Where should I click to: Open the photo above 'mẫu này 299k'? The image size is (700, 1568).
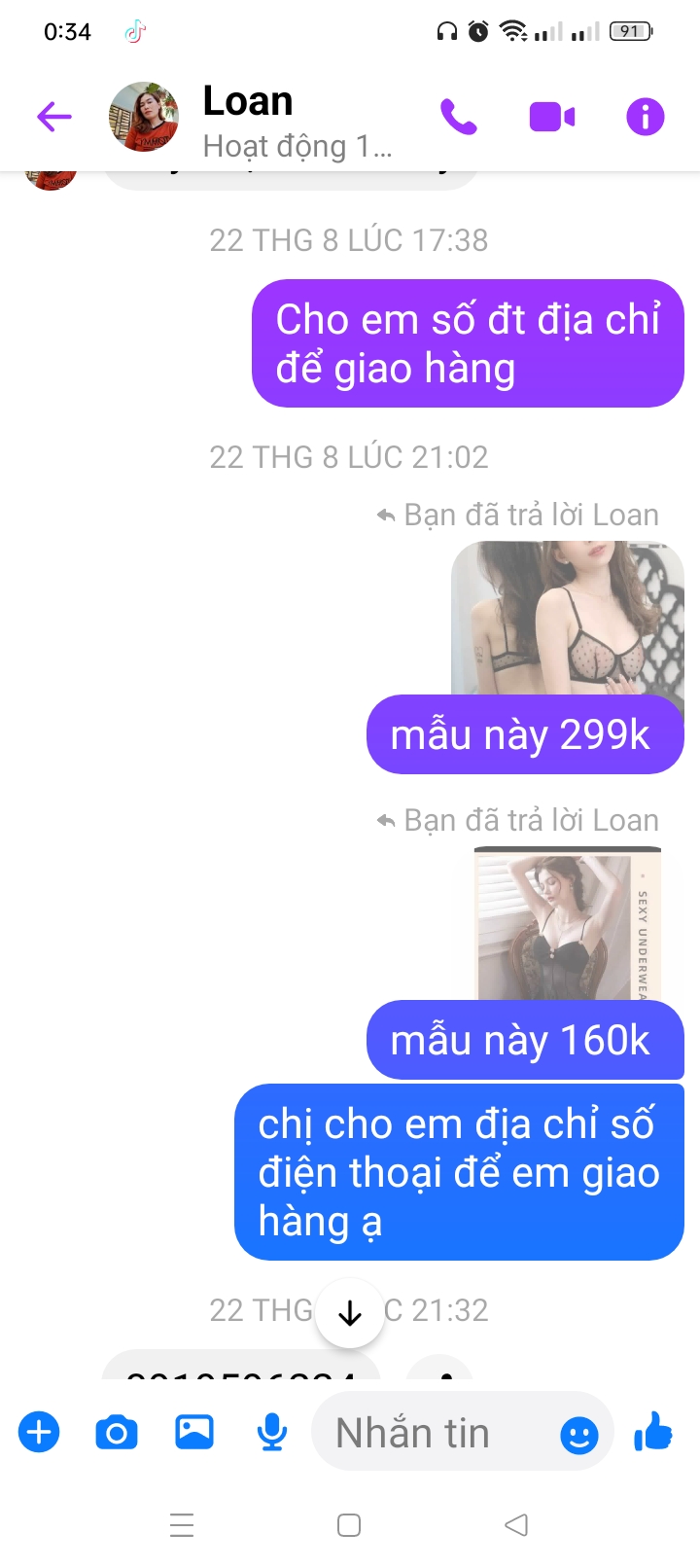point(567,618)
